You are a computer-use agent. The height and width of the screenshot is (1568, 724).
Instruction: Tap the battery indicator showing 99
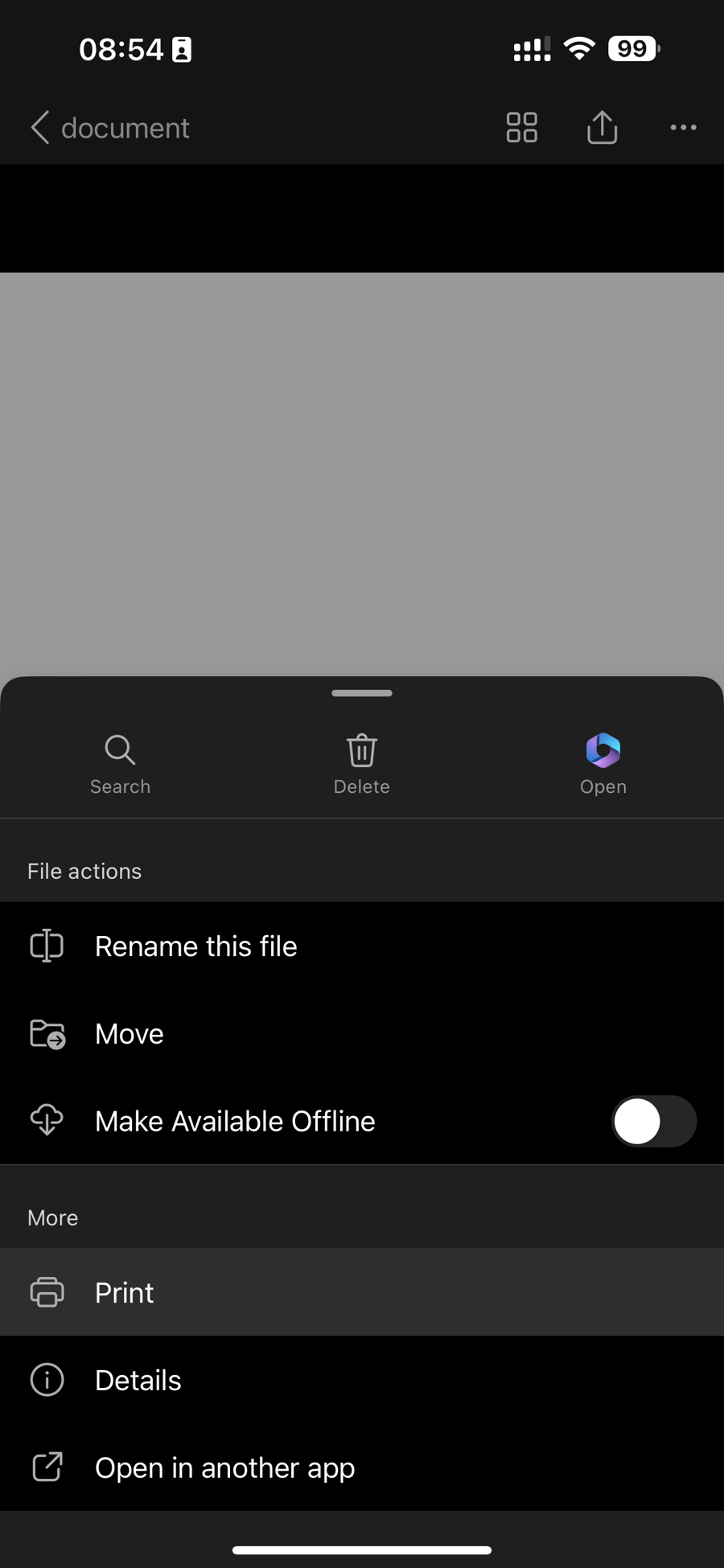pyautogui.click(x=632, y=48)
